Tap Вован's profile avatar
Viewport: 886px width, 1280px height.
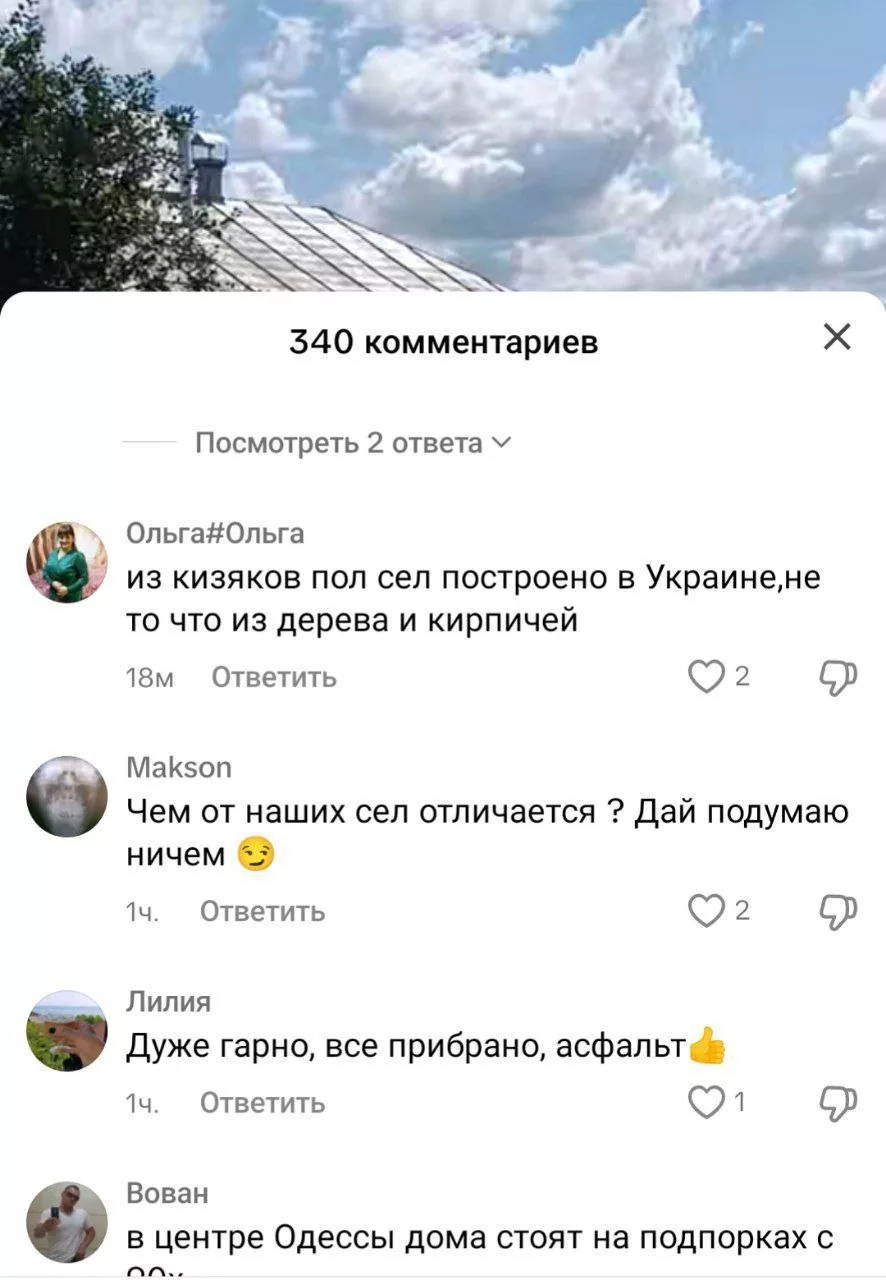click(67, 1222)
